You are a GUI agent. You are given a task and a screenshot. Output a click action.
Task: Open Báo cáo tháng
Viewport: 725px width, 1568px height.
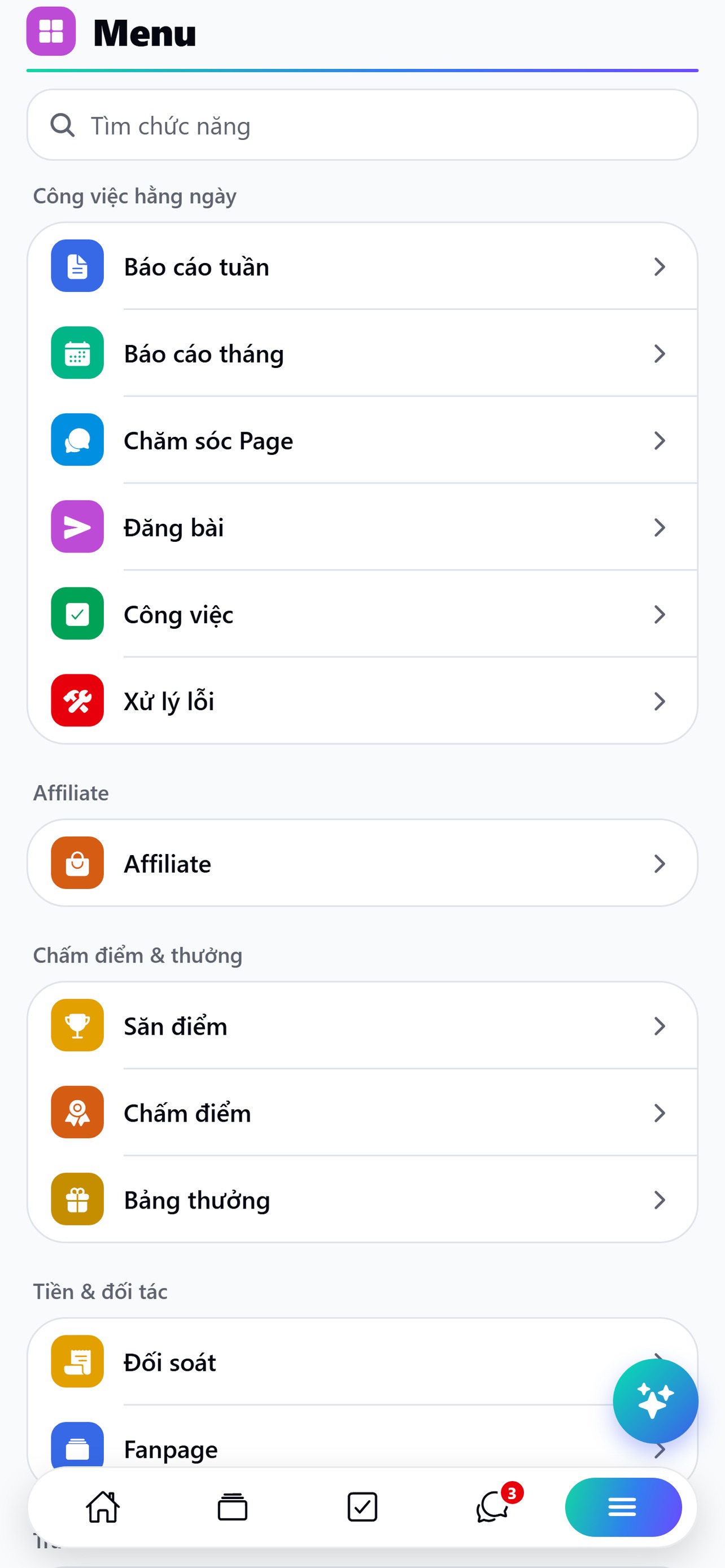[362, 354]
